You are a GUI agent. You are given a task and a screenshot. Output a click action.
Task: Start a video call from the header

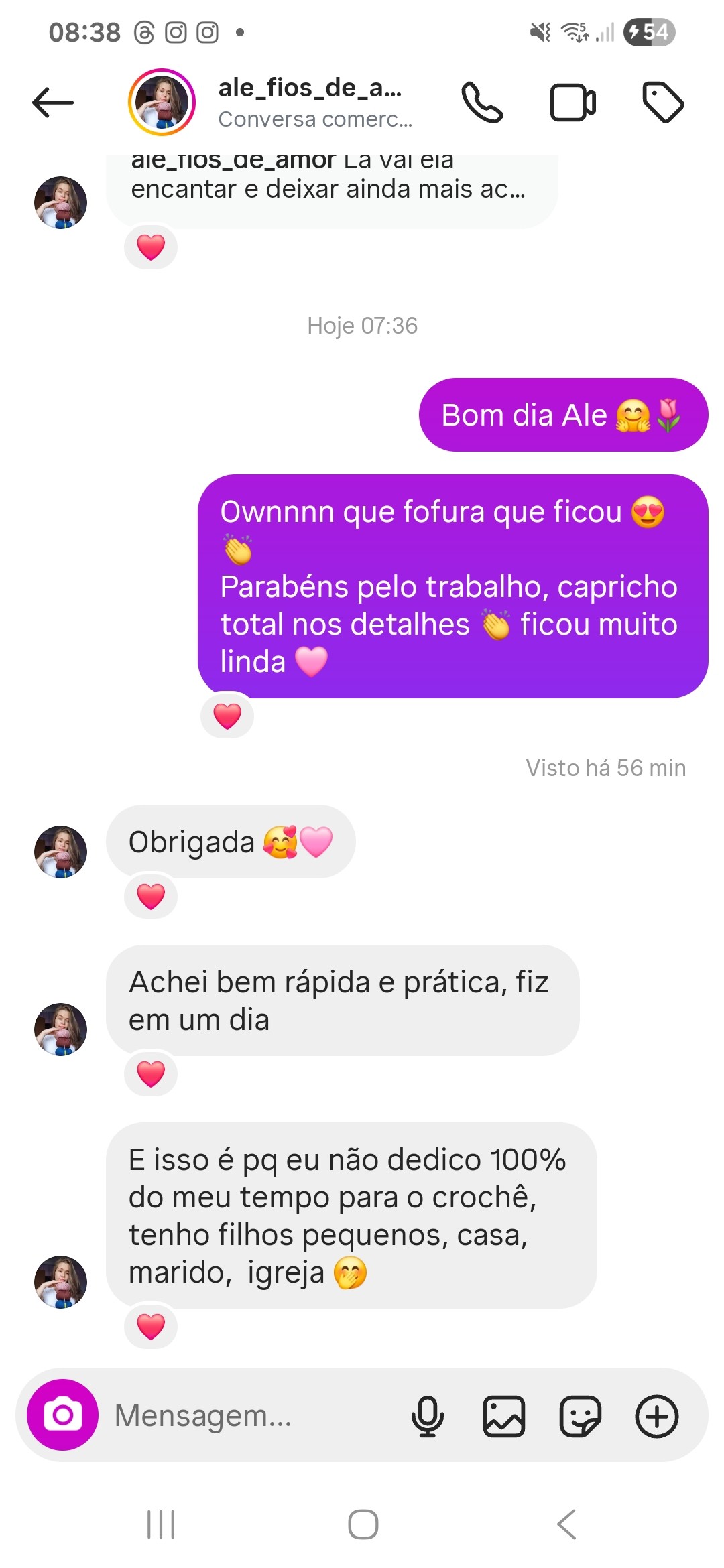[572, 103]
